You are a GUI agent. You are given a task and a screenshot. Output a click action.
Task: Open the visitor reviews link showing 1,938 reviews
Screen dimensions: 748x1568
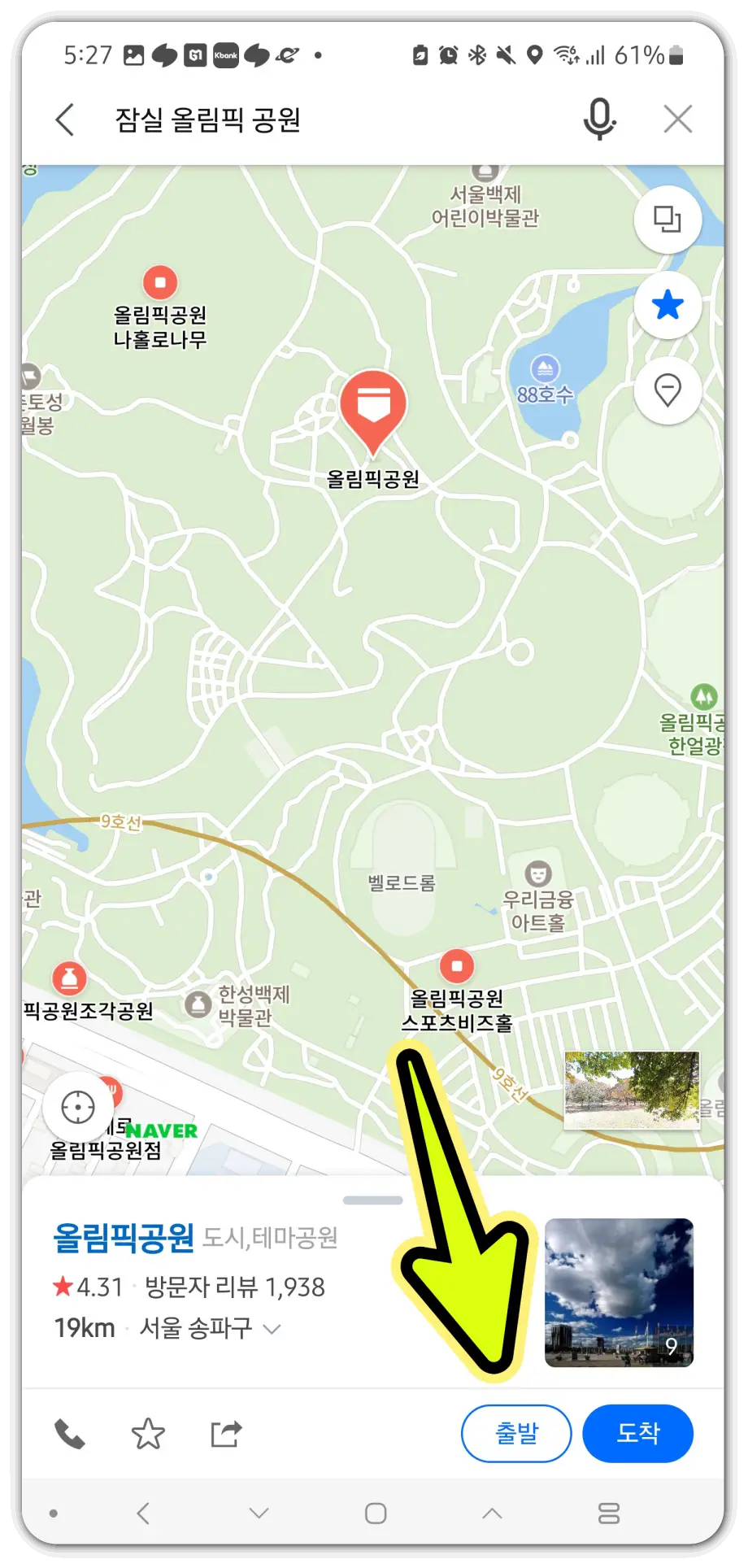pos(234,1287)
